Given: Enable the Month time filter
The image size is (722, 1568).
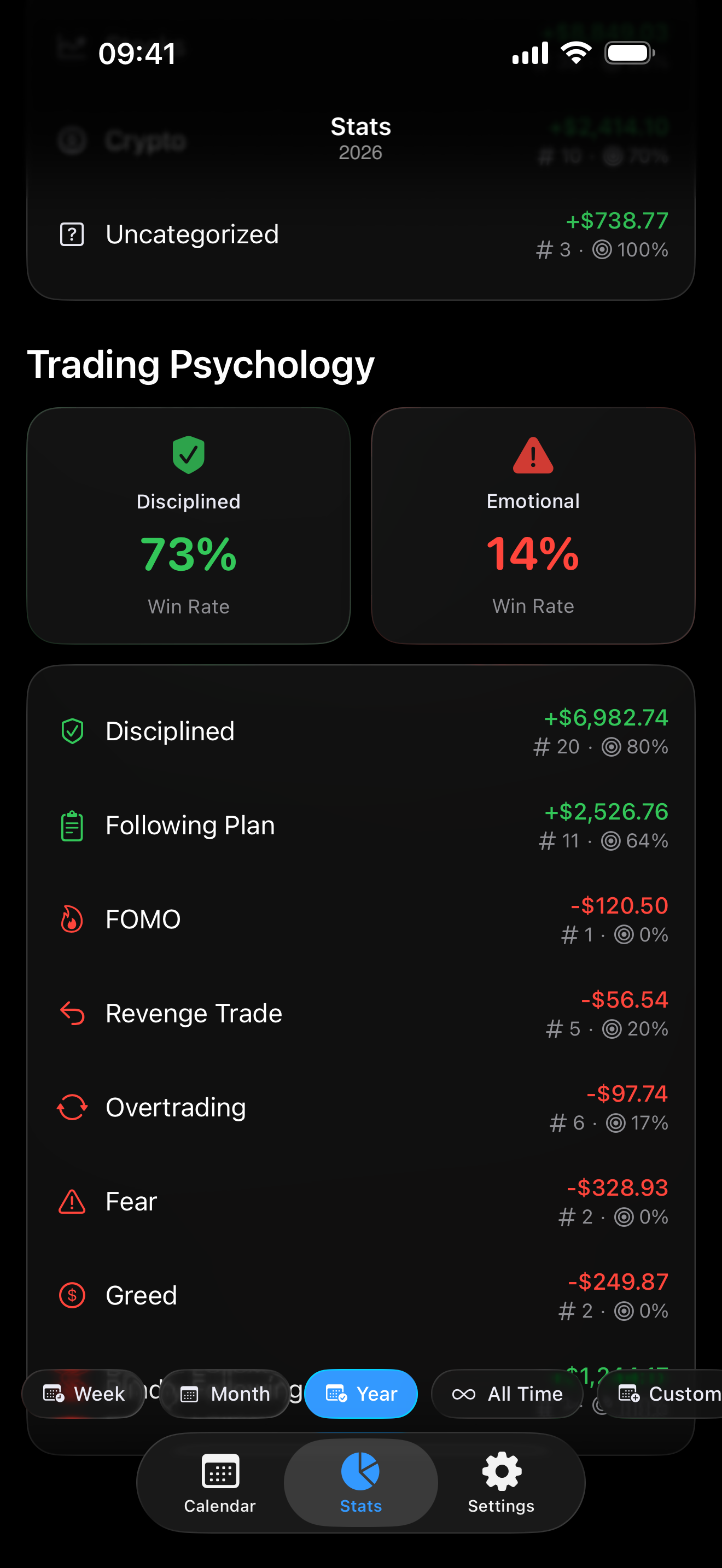Looking at the screenshot, I should pos(225,1394).
